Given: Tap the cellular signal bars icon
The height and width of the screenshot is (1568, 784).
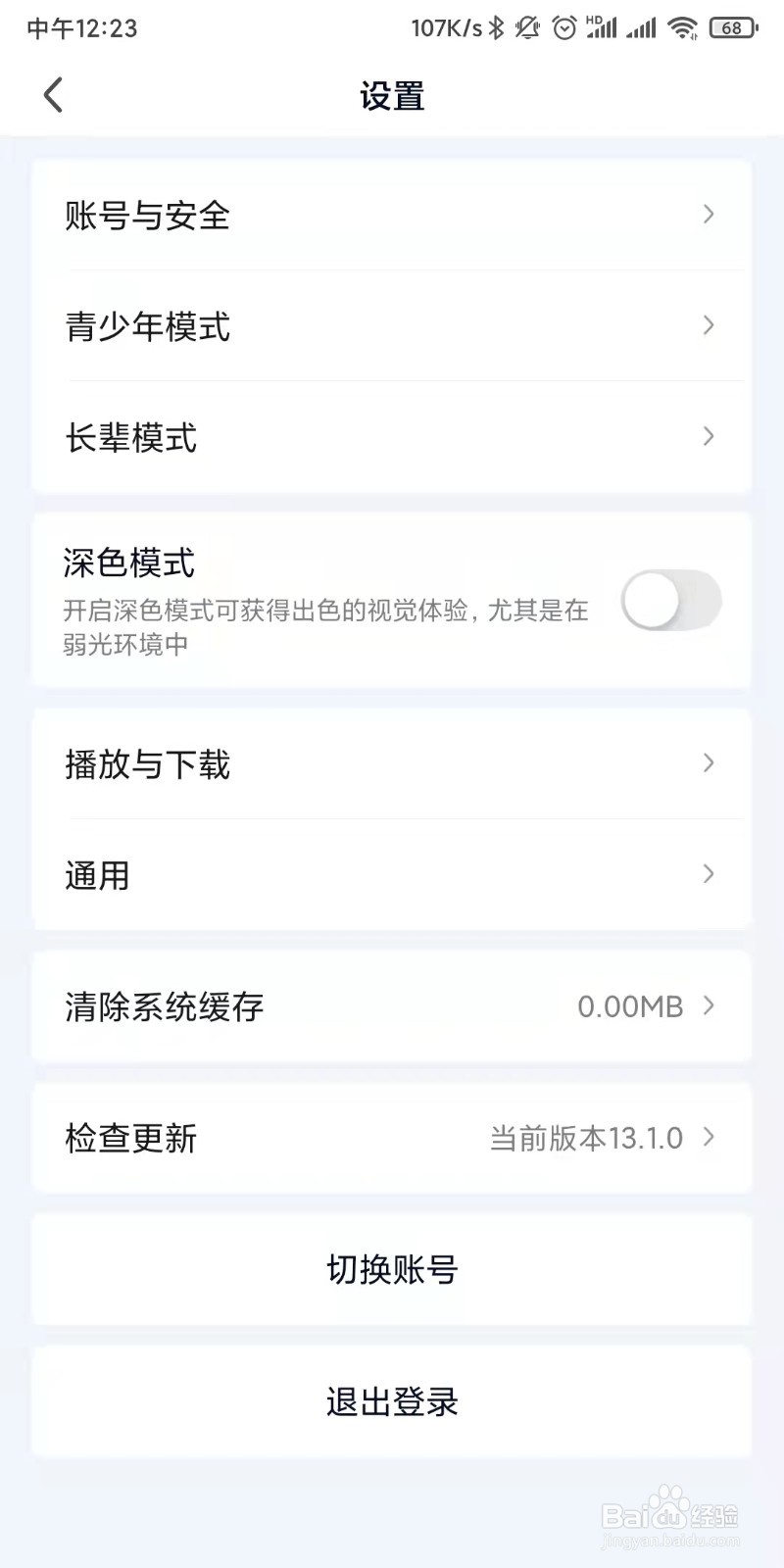Looking at the screenshot, I should coord(642,27).
